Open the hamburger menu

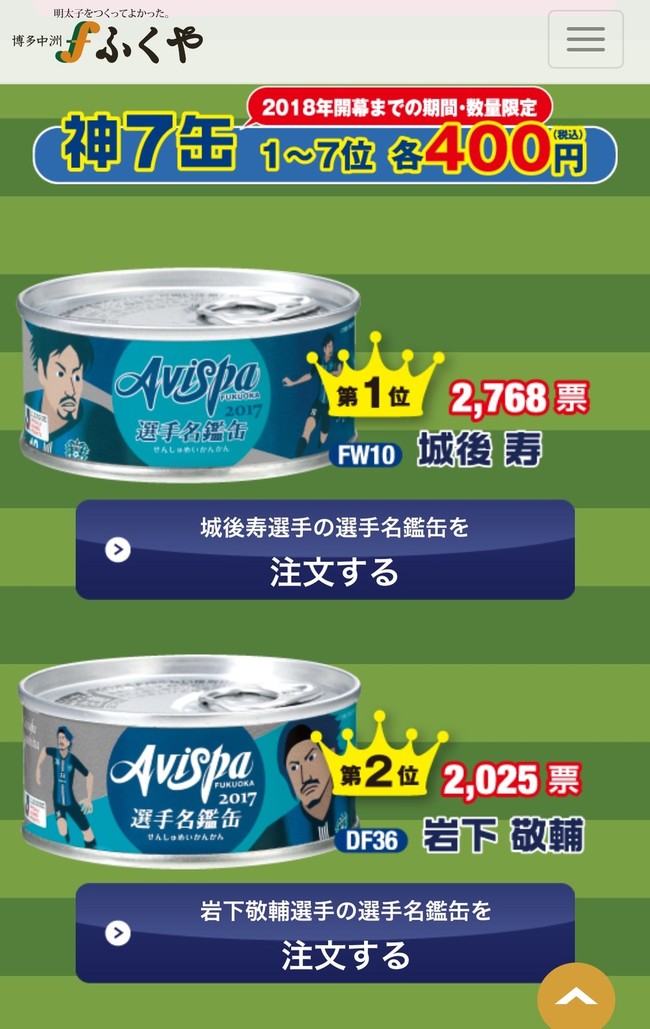tap(585, 40)
